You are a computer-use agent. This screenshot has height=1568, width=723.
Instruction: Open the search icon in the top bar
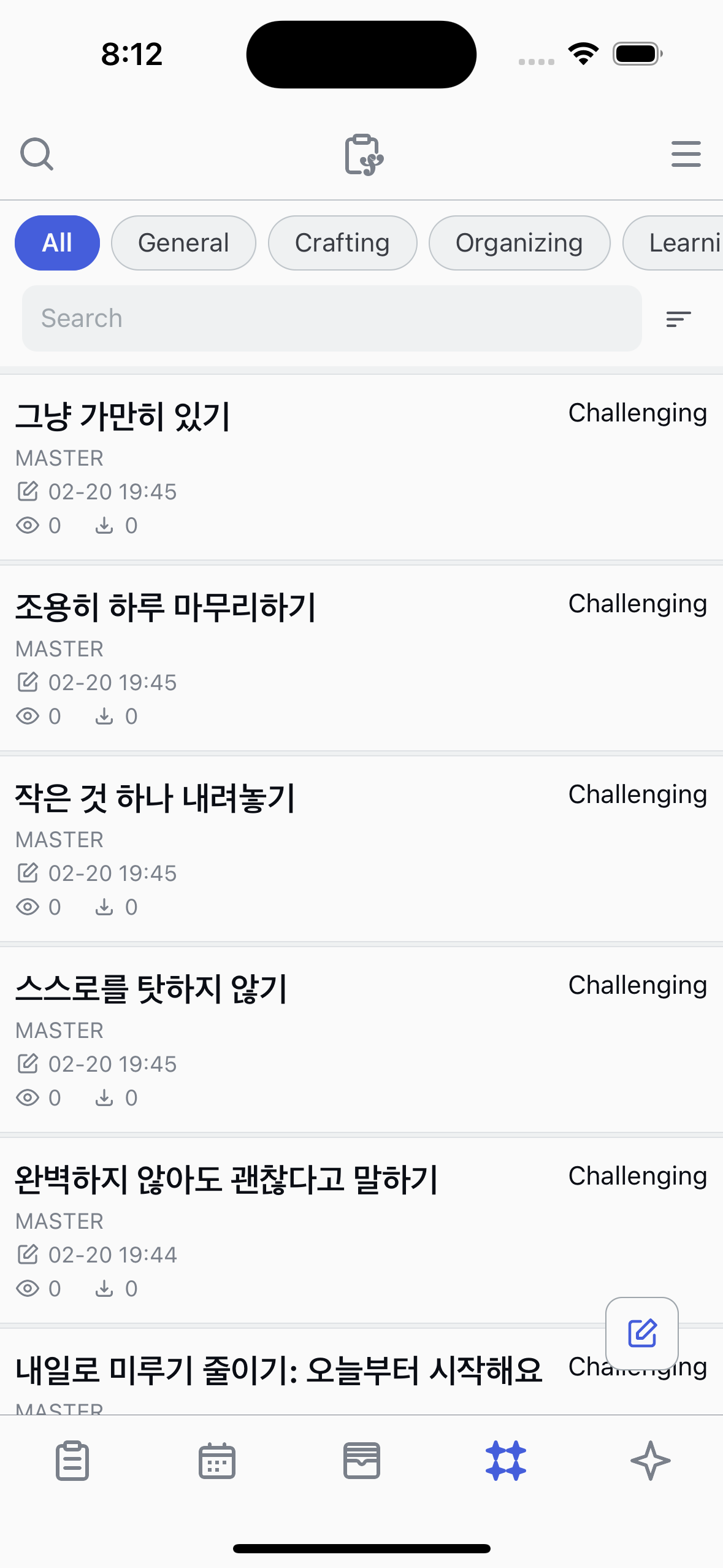(x=37, y=154)
